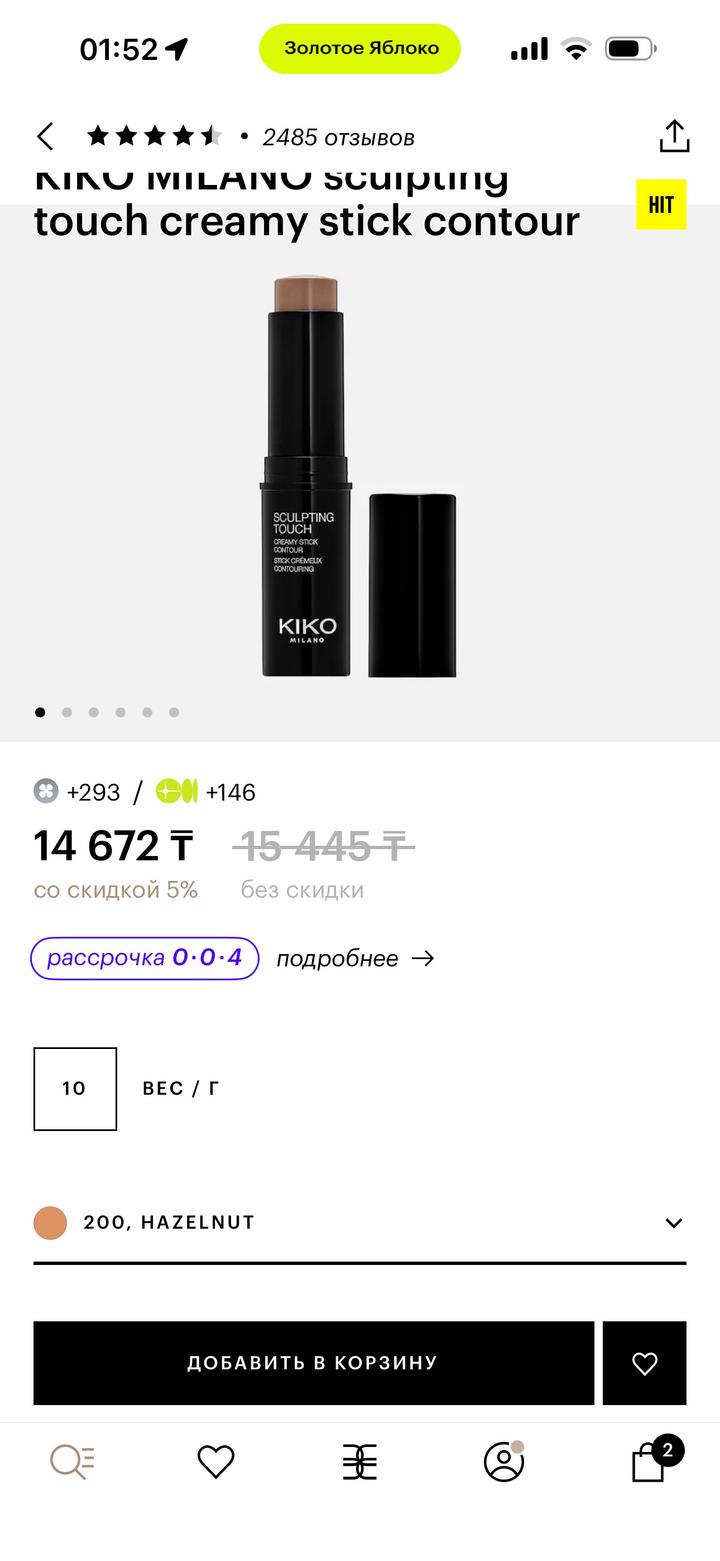Open the search catalog tab
Screen dimensions: 720x1561
point(72,1462)
